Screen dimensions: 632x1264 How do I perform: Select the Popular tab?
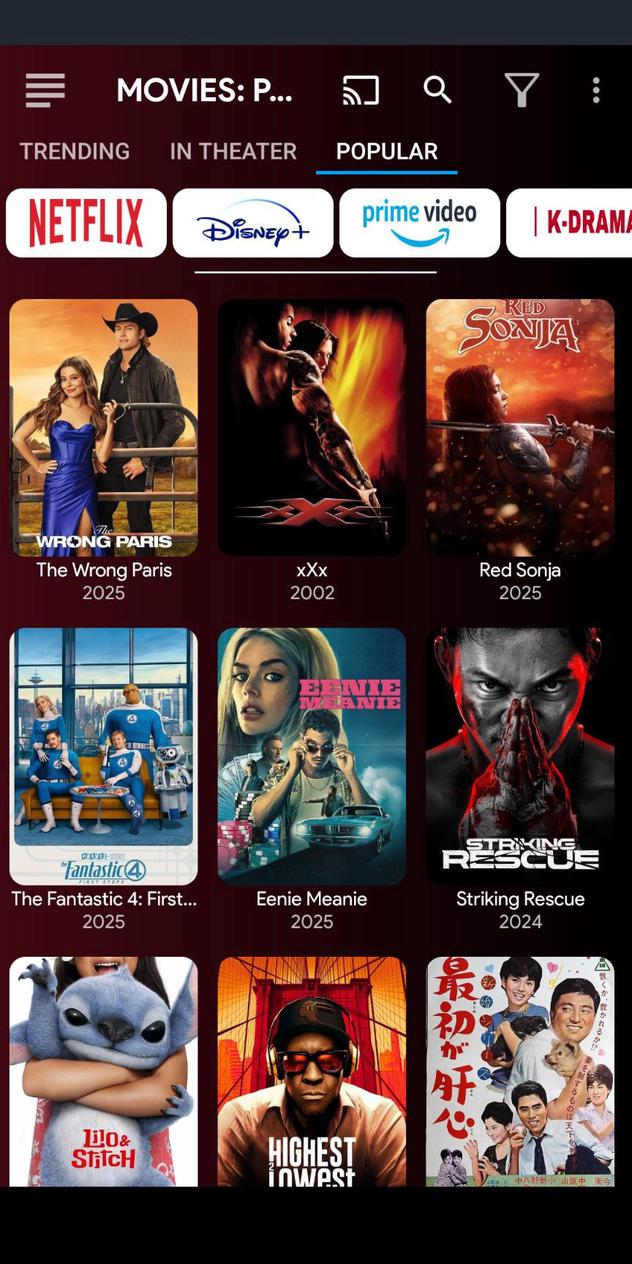tap(387, 151)
